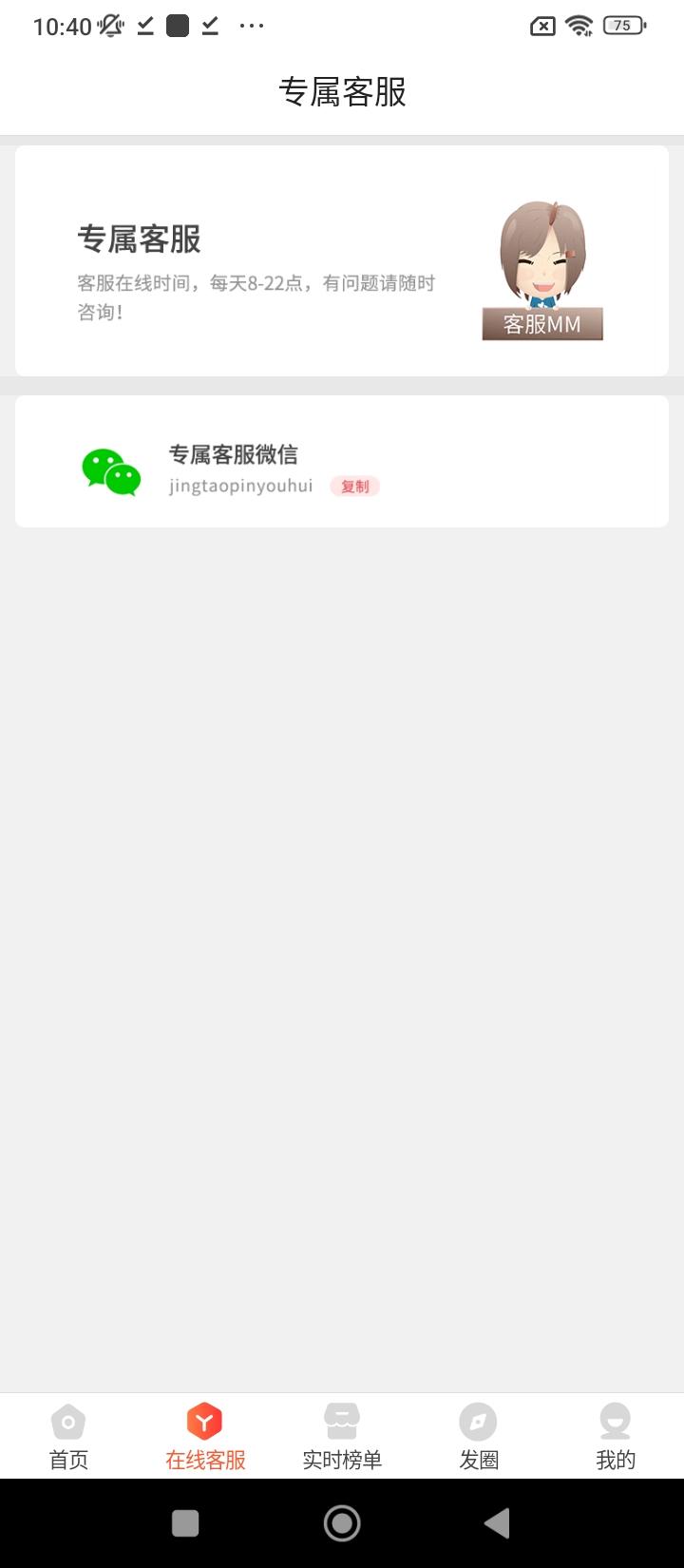Open the Wi-Fi status bar icon
Image resolution: width=684 pixels, height=1568 pixels.
[x=580, y=26]
